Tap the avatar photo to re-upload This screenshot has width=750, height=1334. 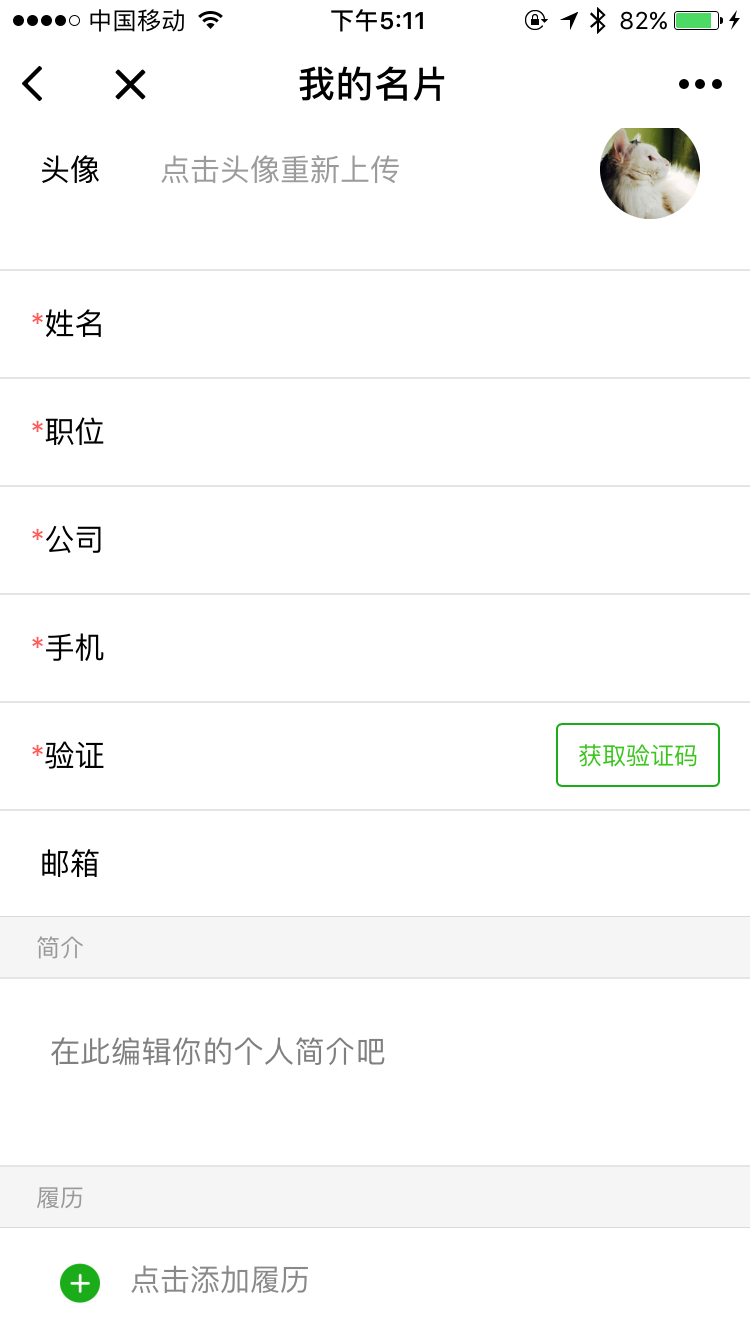(650, 172)
